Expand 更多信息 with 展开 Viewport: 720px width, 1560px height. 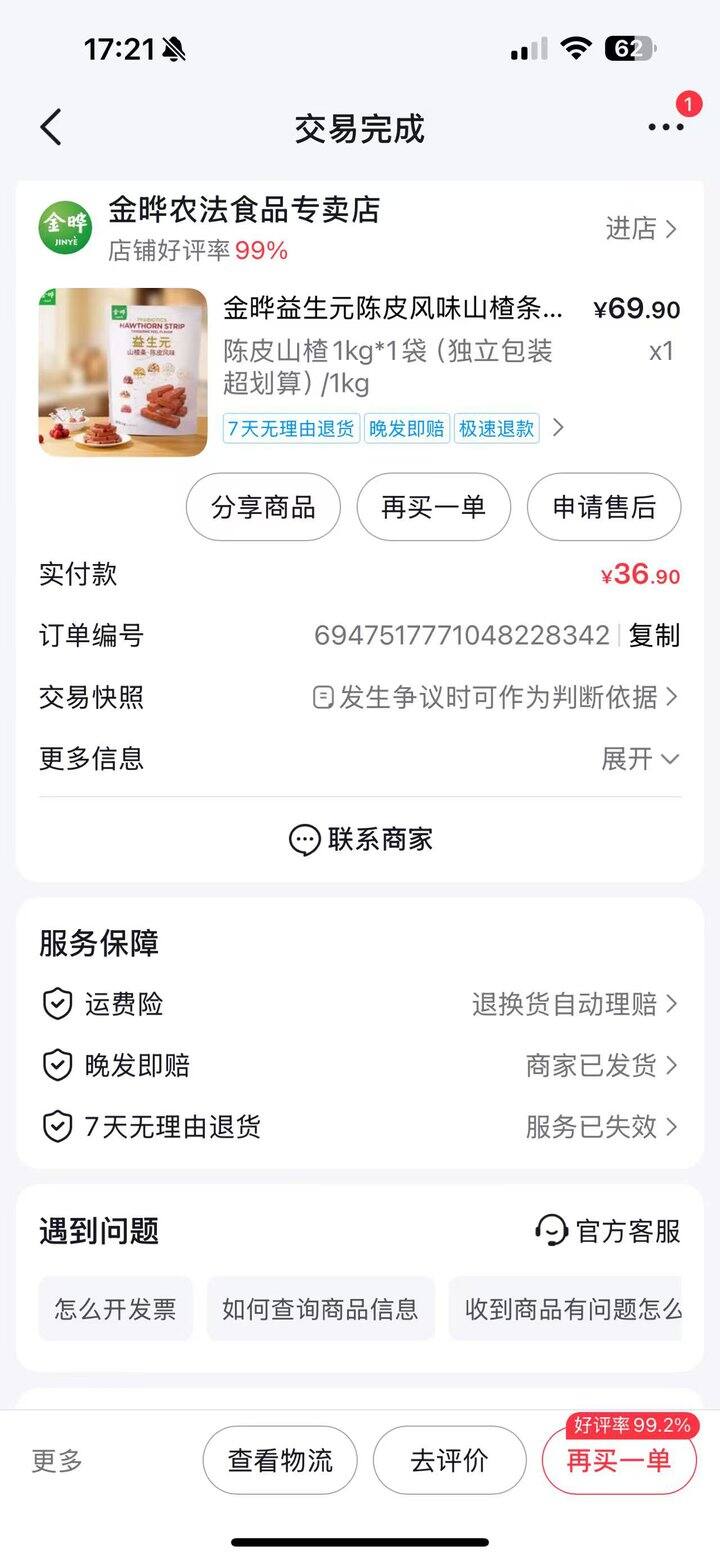640,759
